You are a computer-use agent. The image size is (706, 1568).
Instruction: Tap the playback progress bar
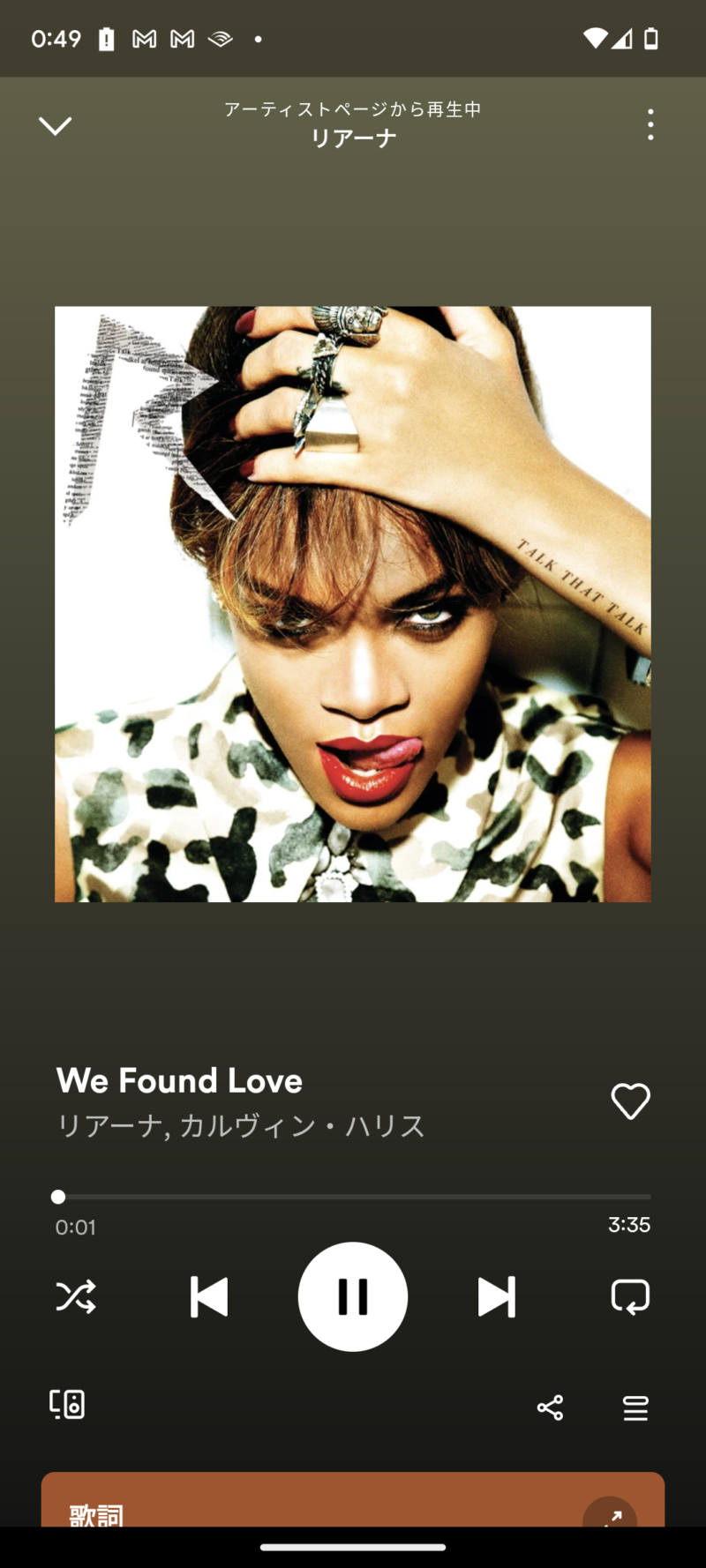[353, 1197]
